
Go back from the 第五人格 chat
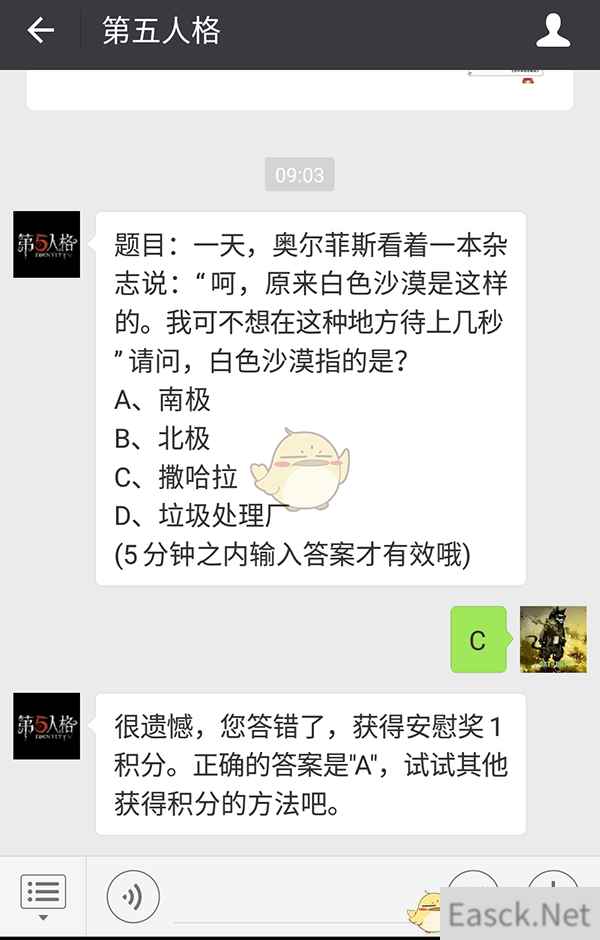[40, 32]
